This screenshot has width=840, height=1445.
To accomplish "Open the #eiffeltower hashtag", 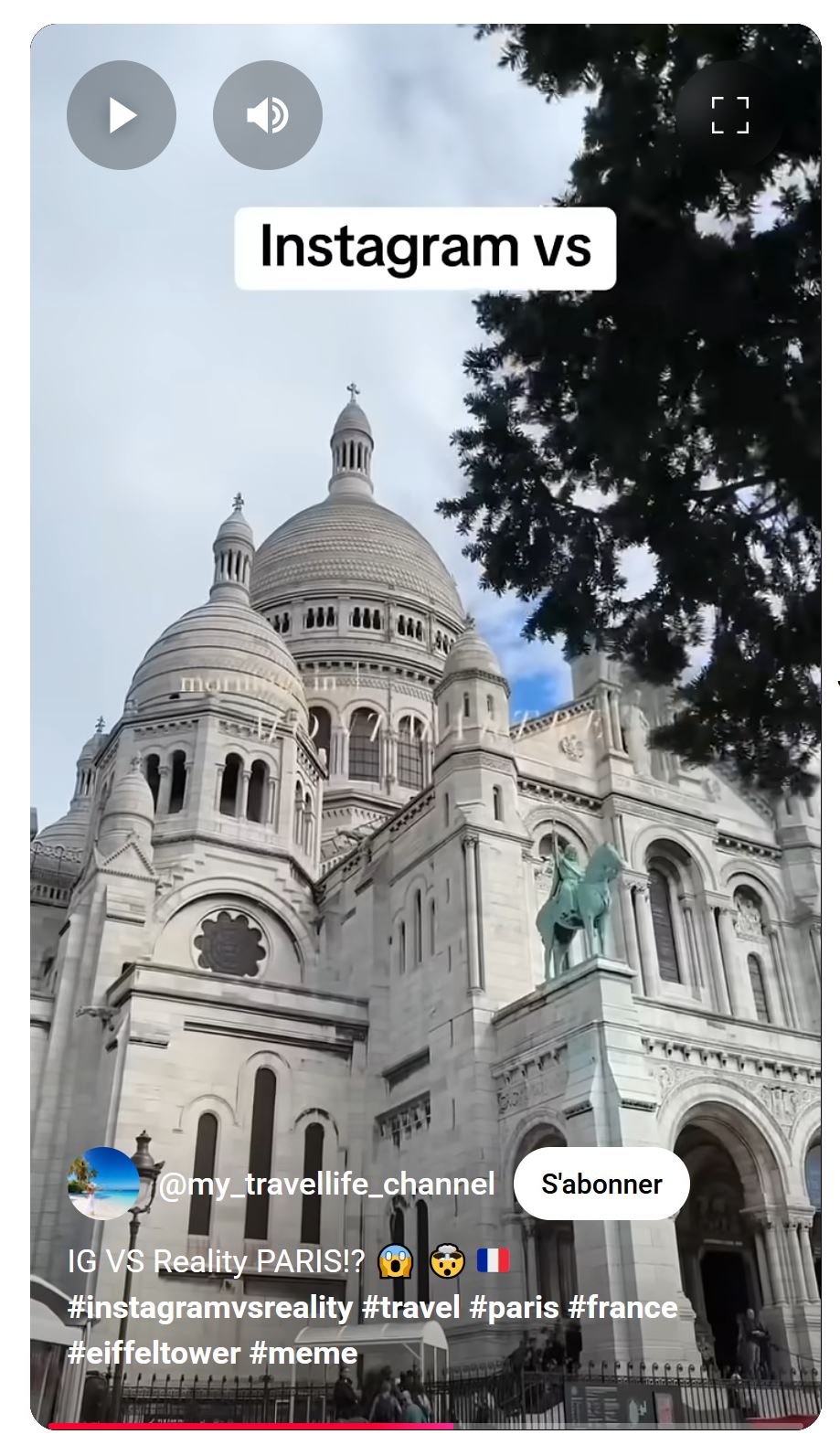I will click(x=154, y=1353).
